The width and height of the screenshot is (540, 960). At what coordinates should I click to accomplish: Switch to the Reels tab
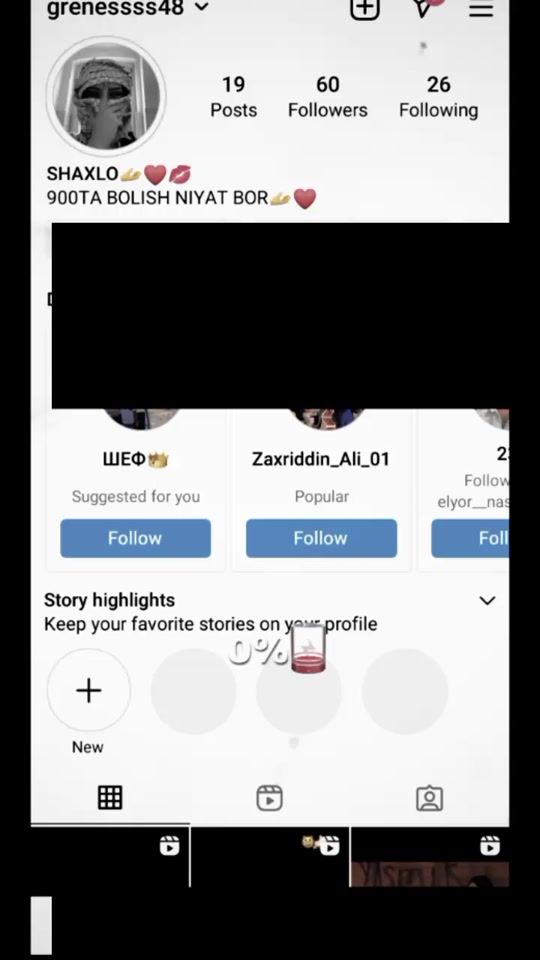(x=269, y=798)
